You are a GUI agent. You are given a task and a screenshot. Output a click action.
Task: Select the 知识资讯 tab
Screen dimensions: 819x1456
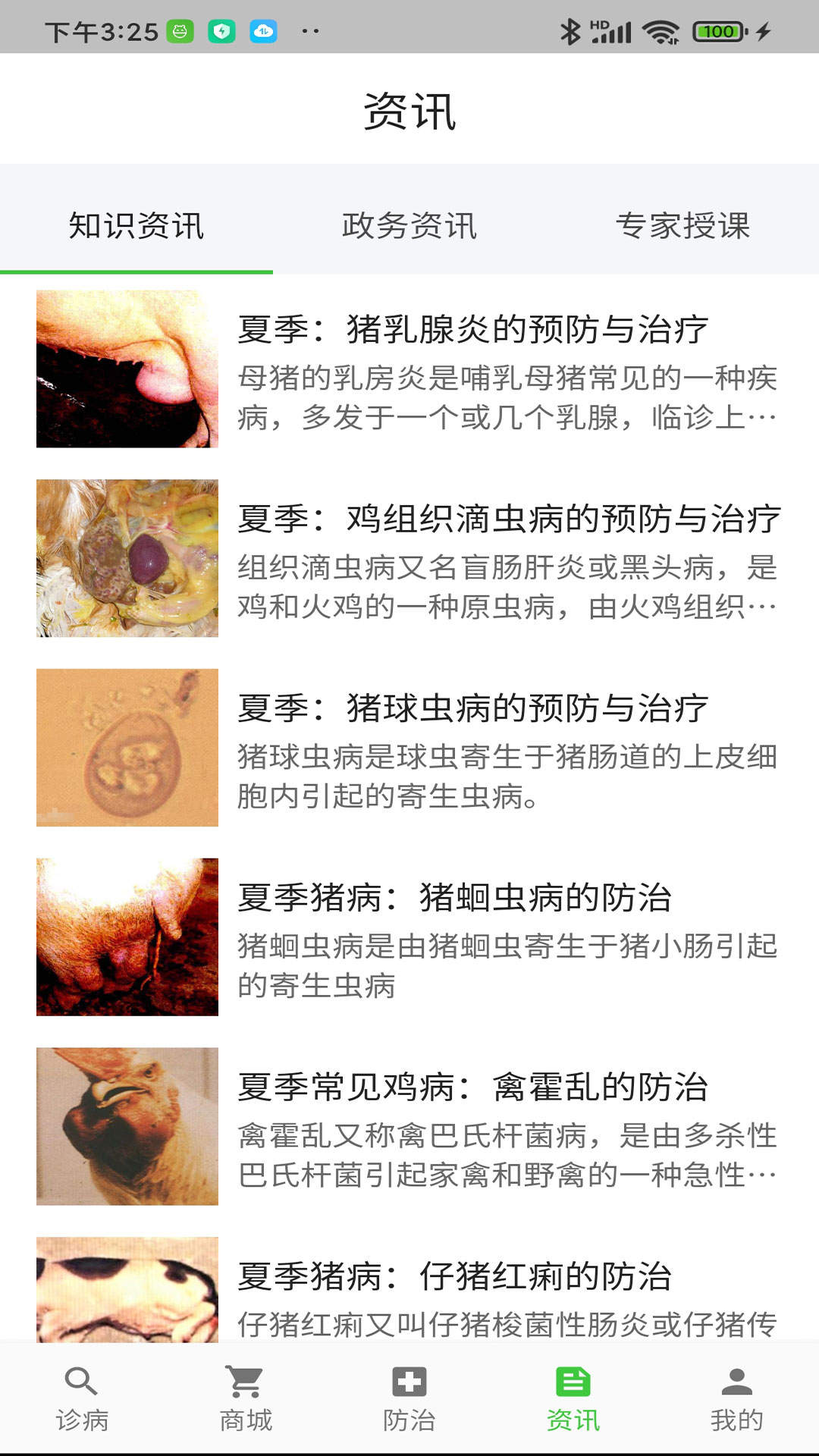tap(137, 225)
